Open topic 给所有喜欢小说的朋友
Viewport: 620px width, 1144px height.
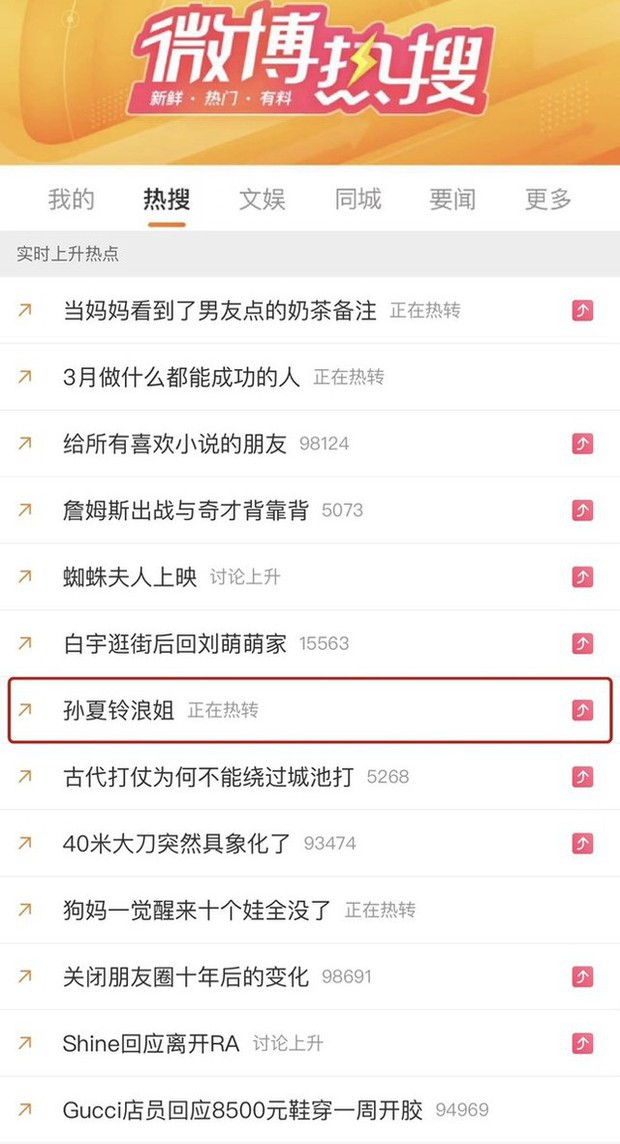174,443
